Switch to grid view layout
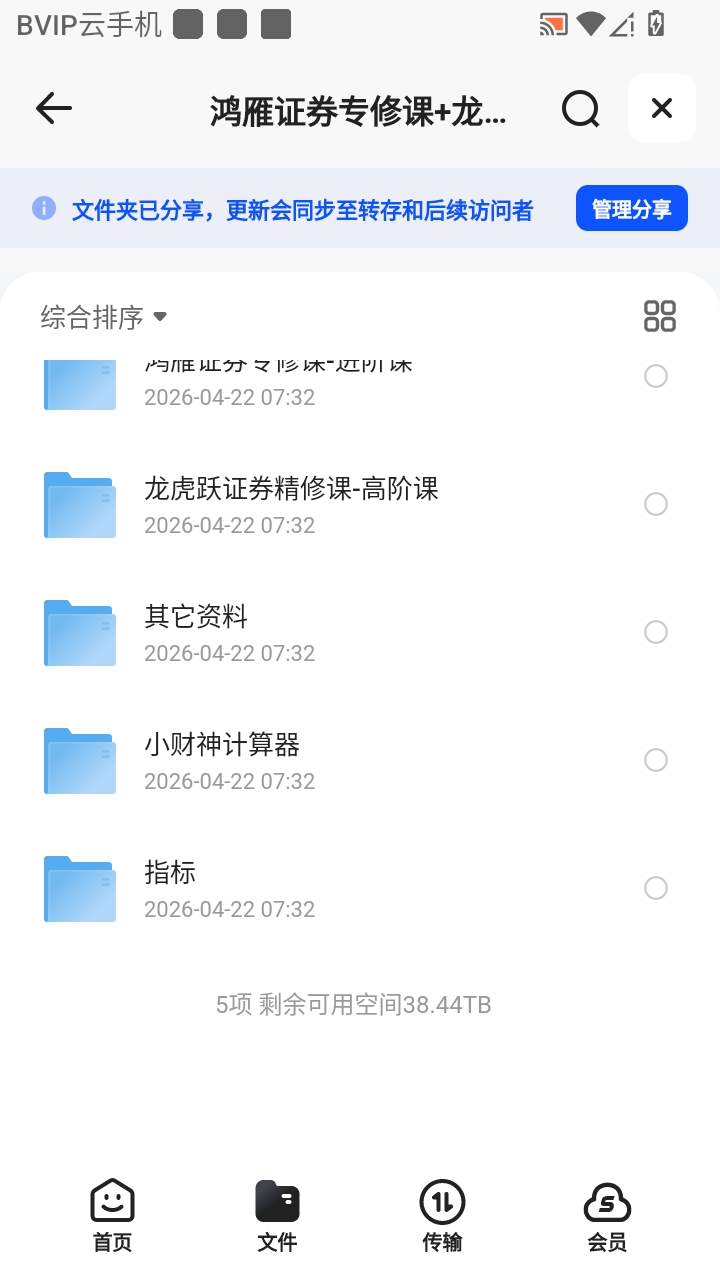The image size is (720, 1280). [659, 315]
